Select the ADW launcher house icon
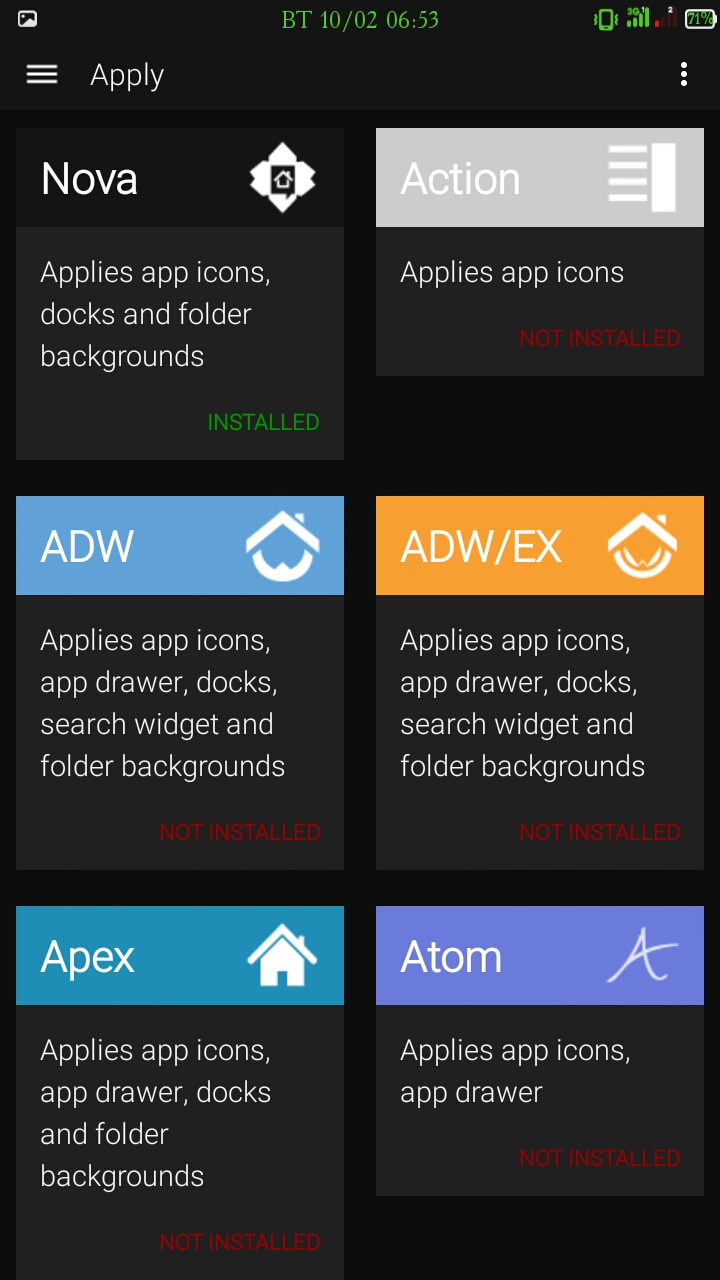Viewport: 720px width, 1280px height. point(283,545)
